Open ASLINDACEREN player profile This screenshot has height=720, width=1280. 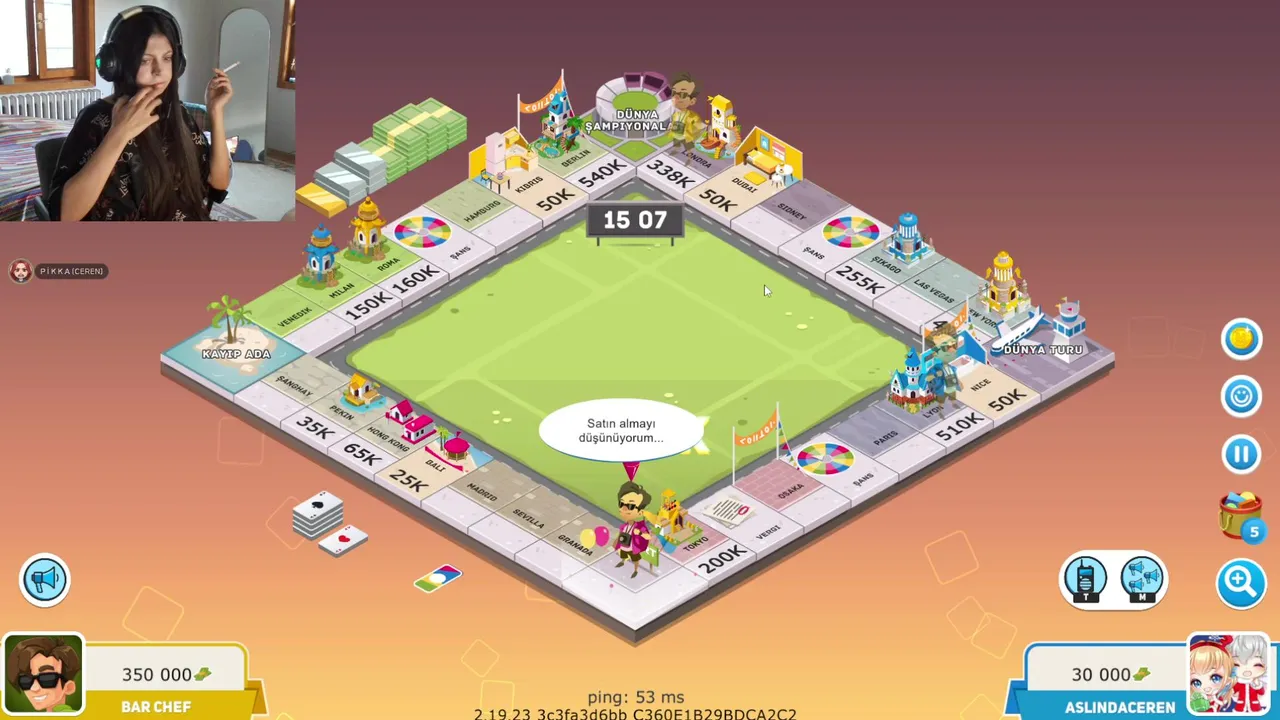pos(1229,674)
